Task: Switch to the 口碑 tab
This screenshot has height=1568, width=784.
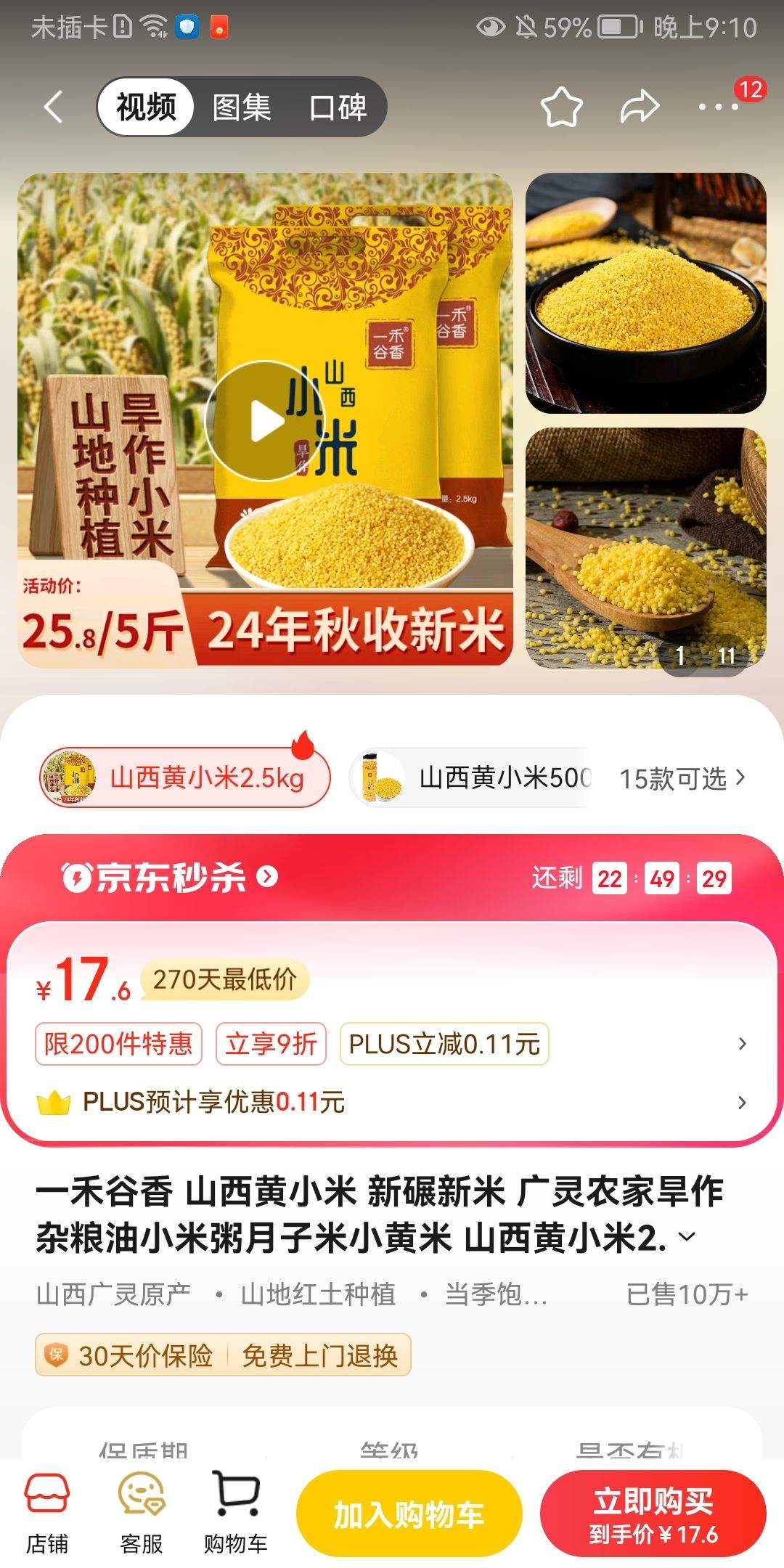Action: [338, 107]
